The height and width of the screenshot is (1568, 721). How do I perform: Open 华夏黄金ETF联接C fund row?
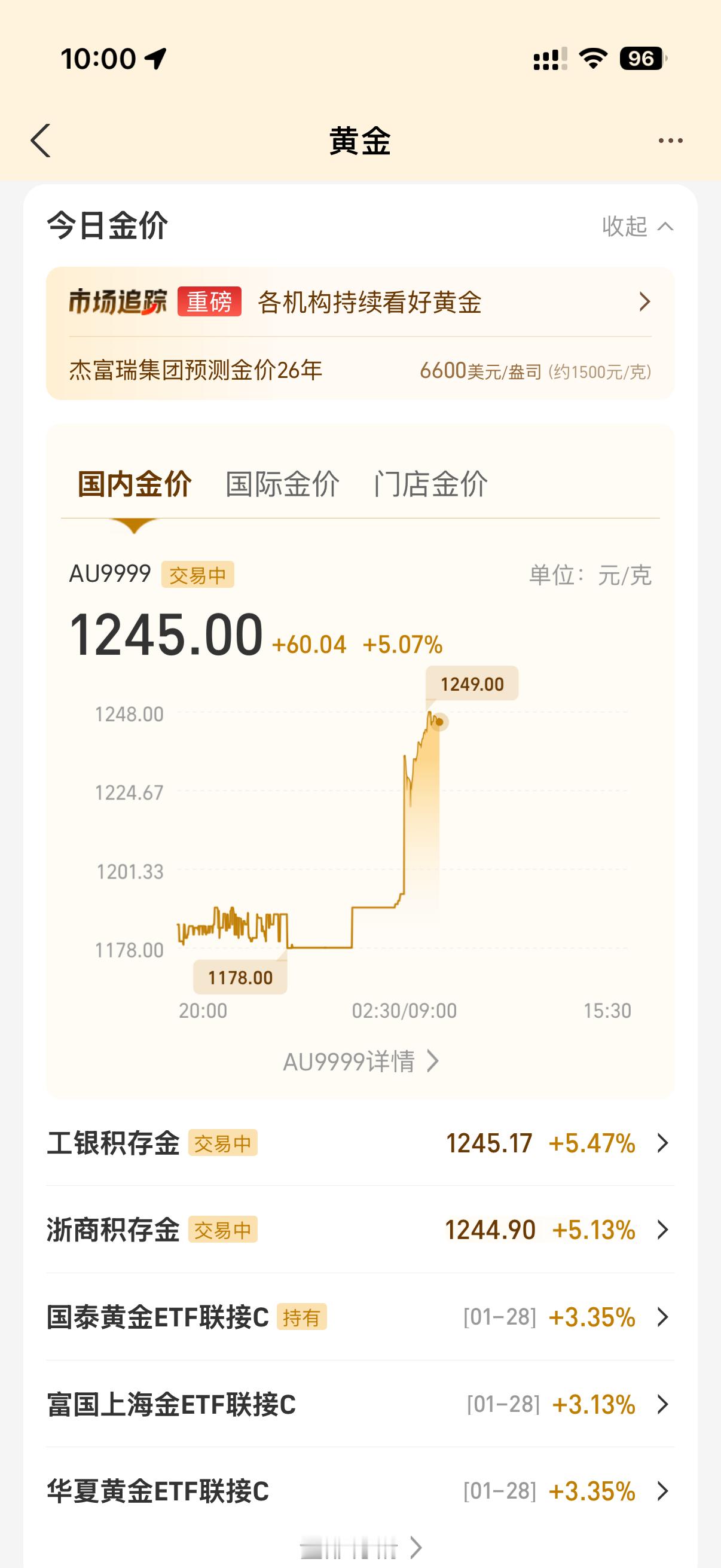[x=359, y=1491]
